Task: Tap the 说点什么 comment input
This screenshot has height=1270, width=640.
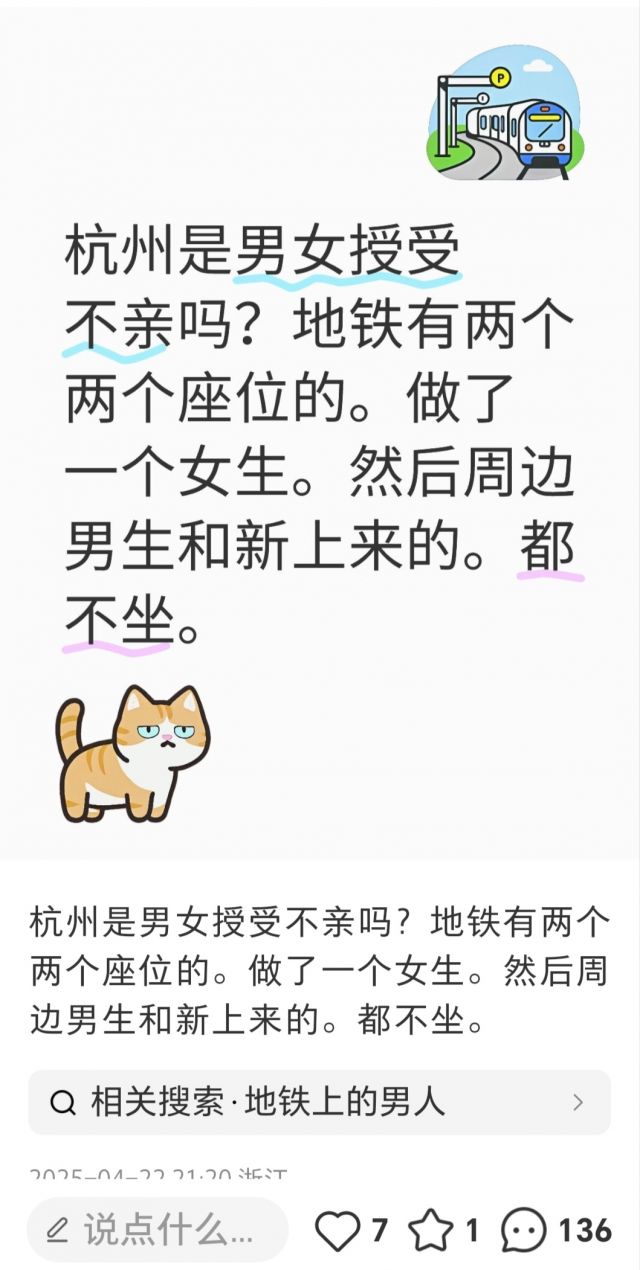Action: (x=156, y=1230)
